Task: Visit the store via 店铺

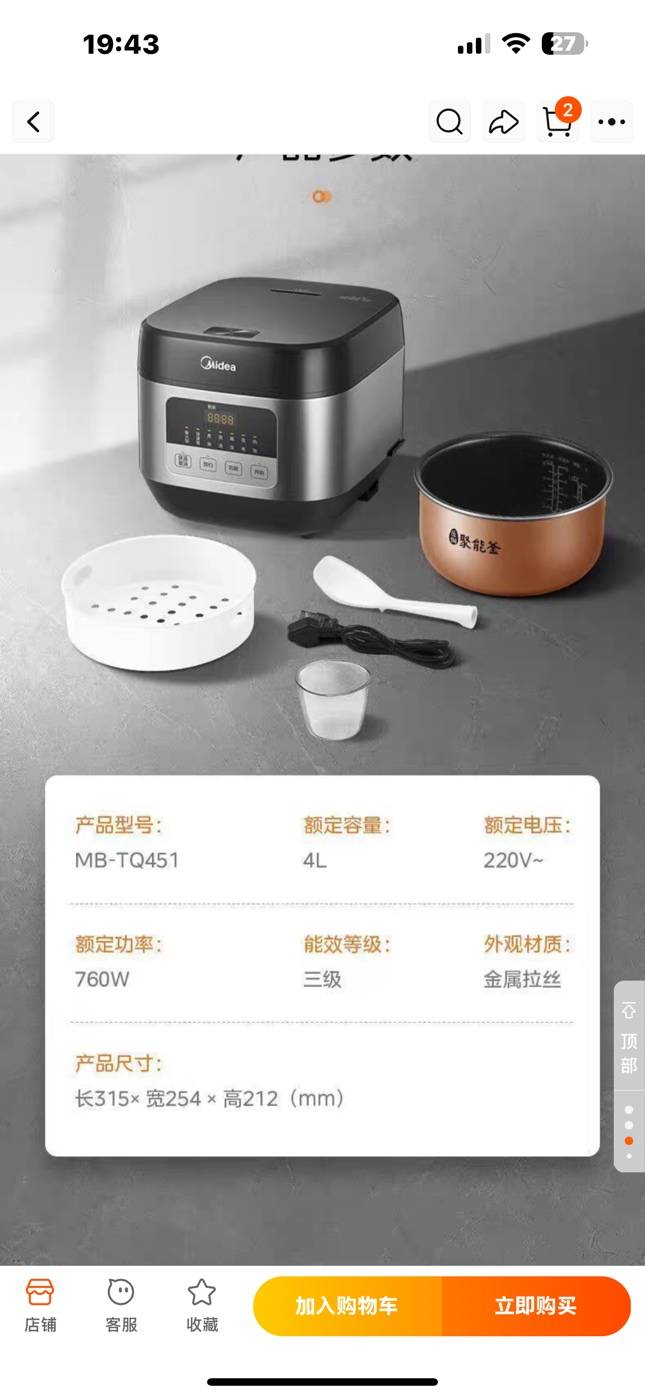Action: tap(40, 1305)
